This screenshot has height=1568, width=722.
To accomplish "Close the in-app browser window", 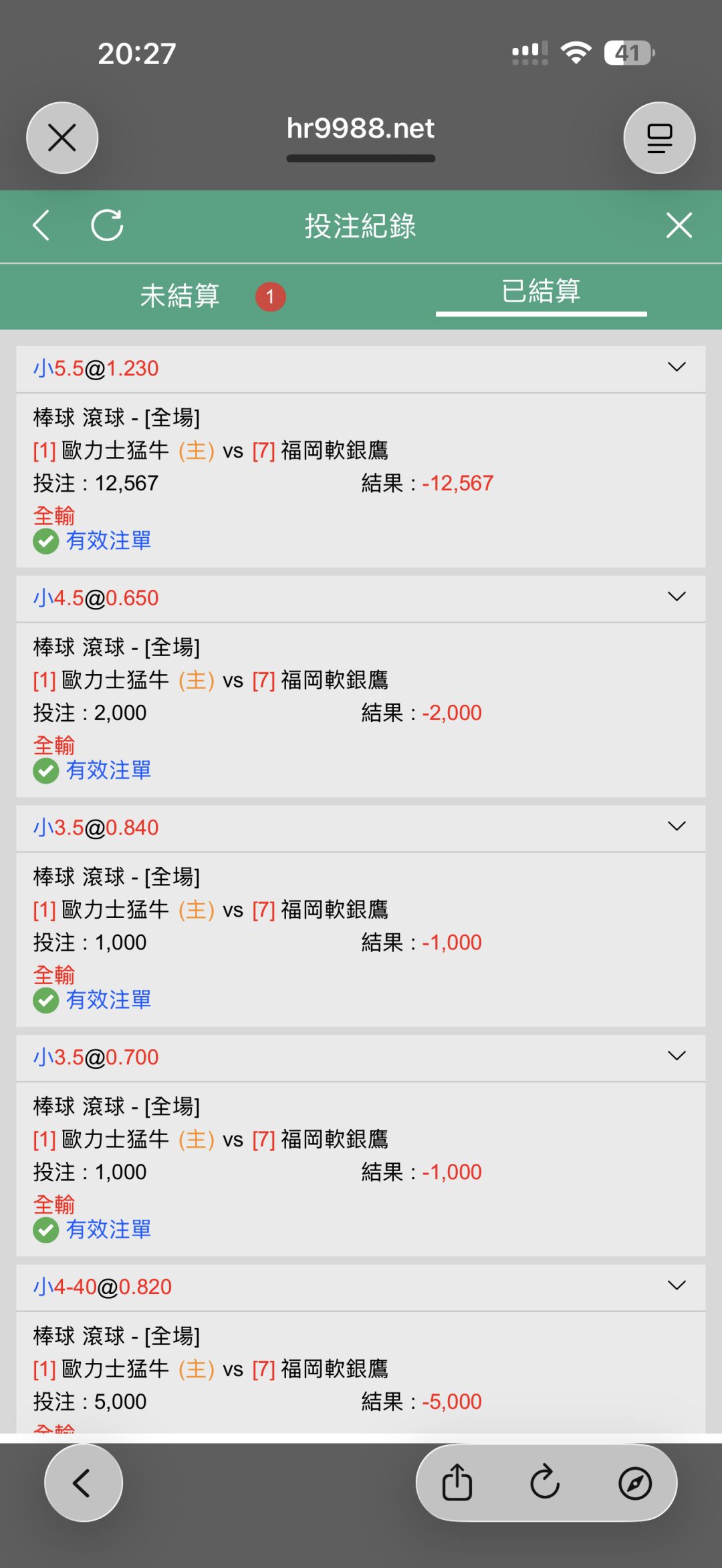I will (62, 138).
